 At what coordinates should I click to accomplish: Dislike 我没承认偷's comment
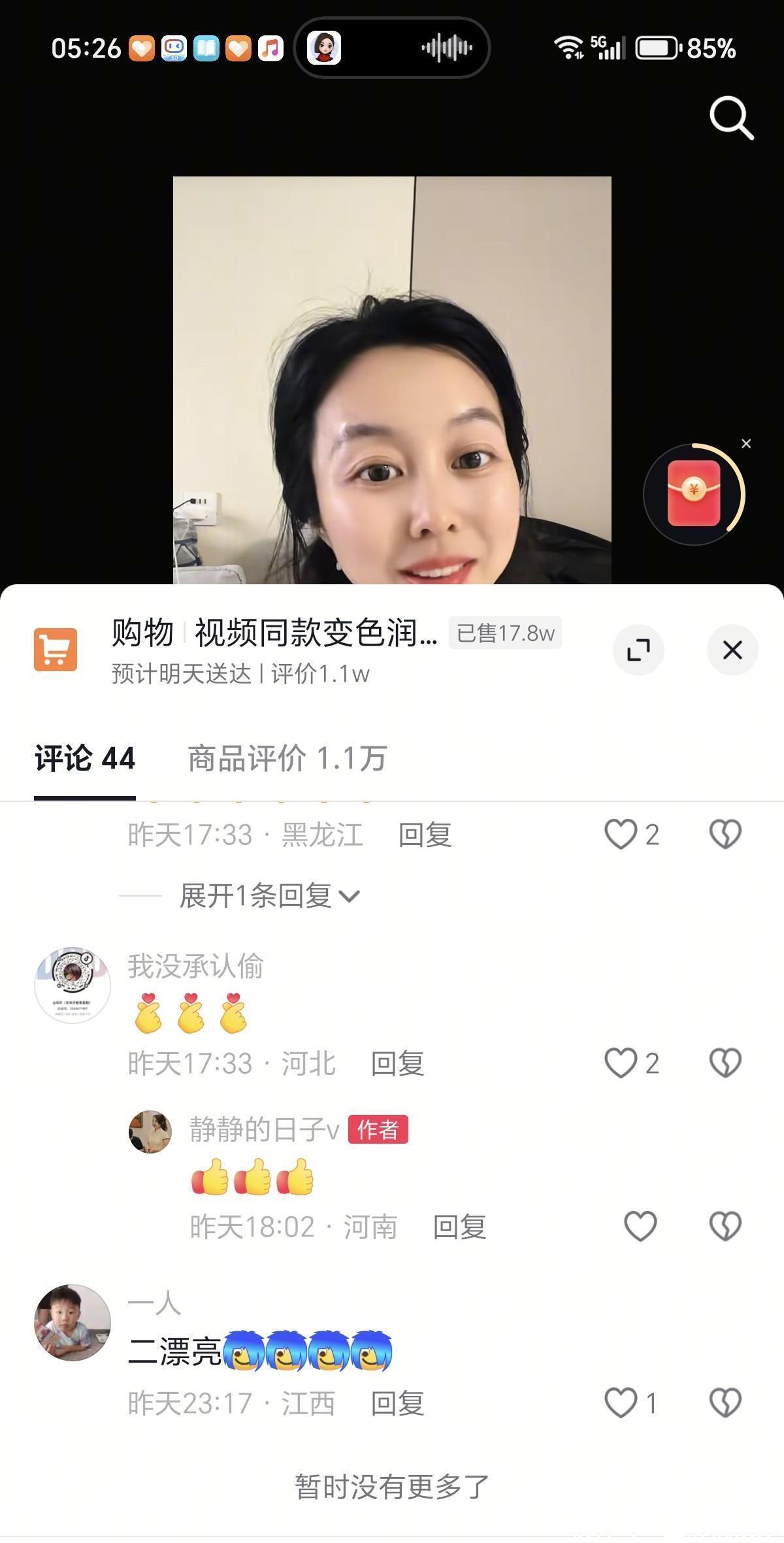(725, 1063)
